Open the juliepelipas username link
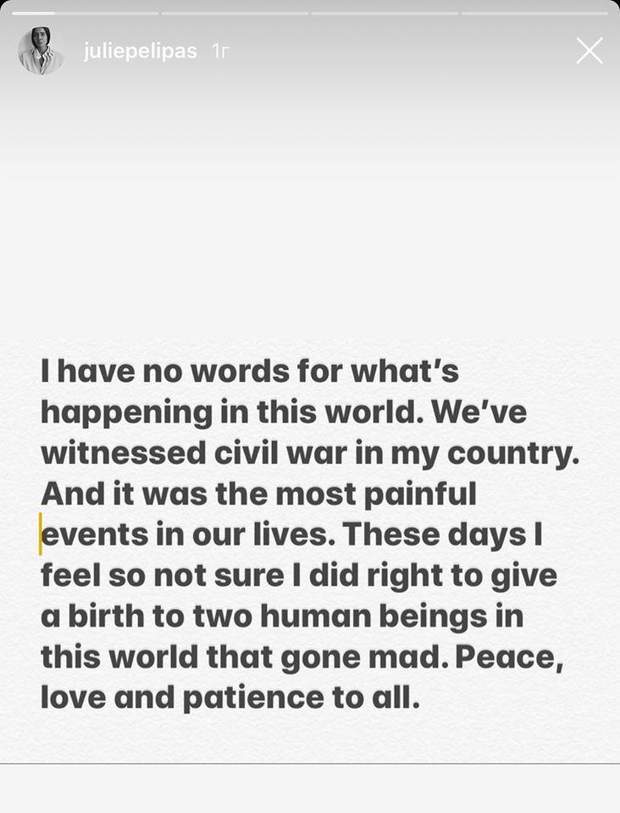Viewport: 620px width, 813px height. click(x=140, y=51)
